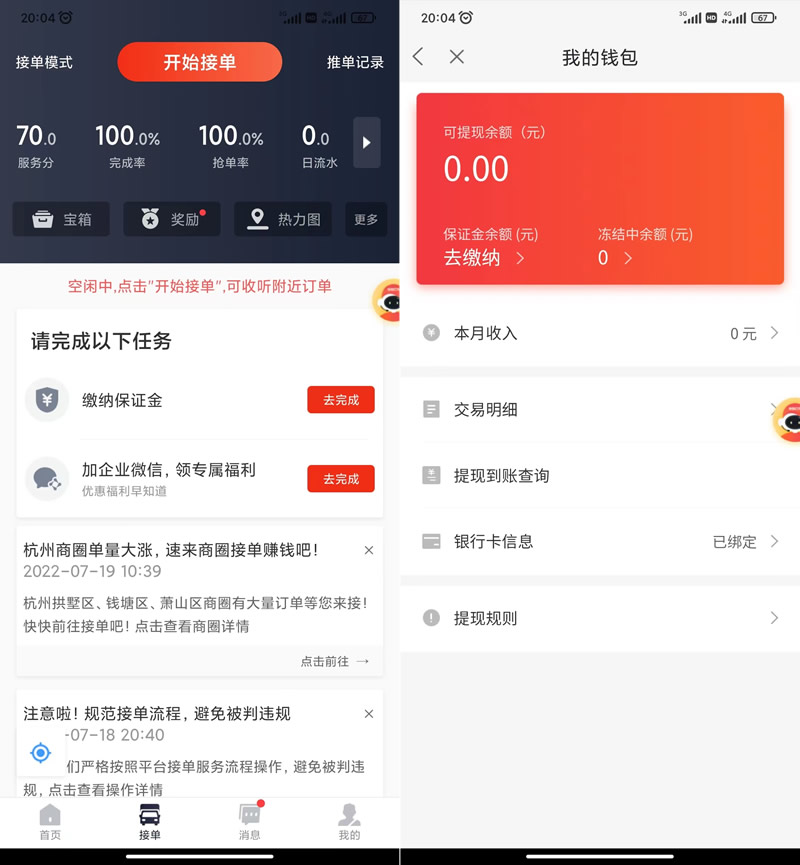
Task: Switch to the 我的 tab
Action: pyautogui.click(x=349, y=821)
